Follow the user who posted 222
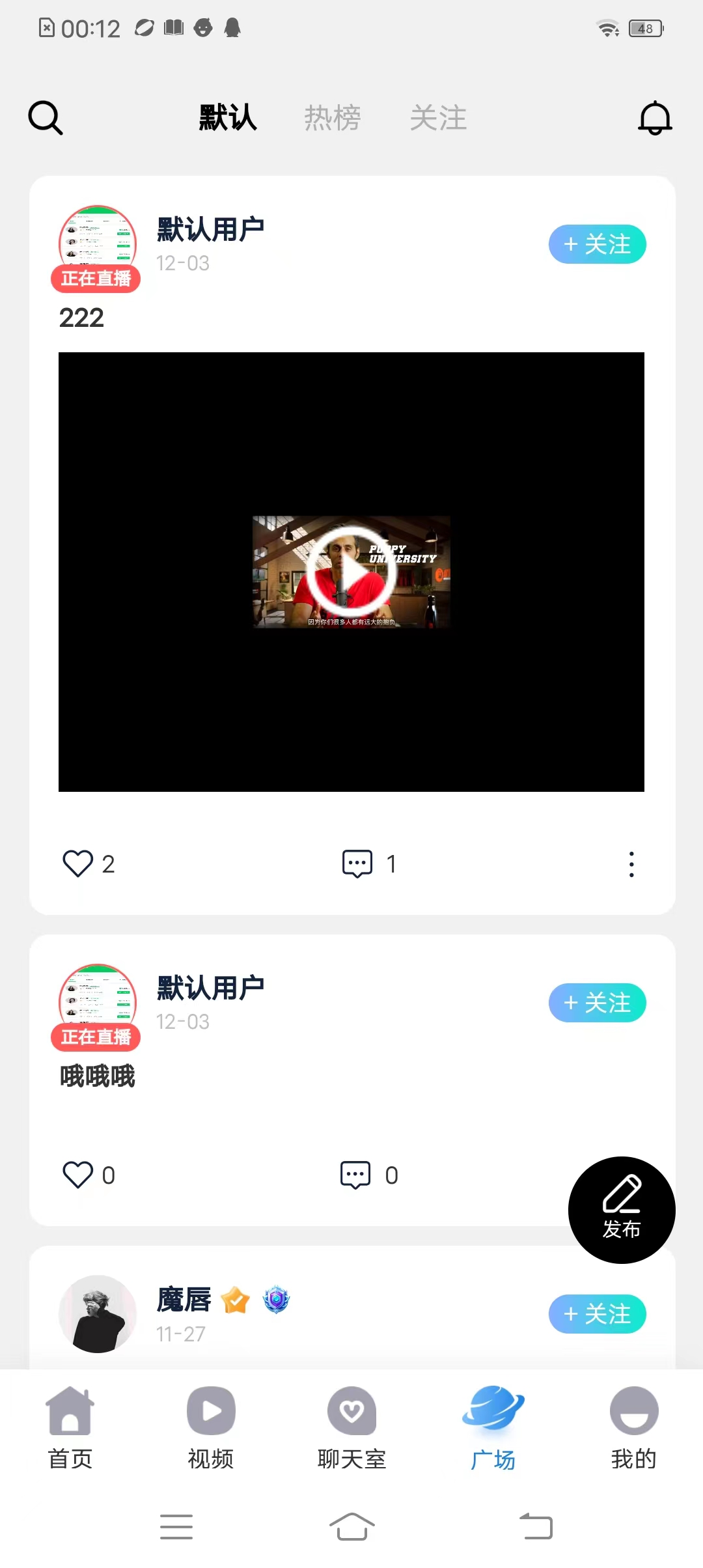Screen dimensions: 703x1568 click(597, 245)
